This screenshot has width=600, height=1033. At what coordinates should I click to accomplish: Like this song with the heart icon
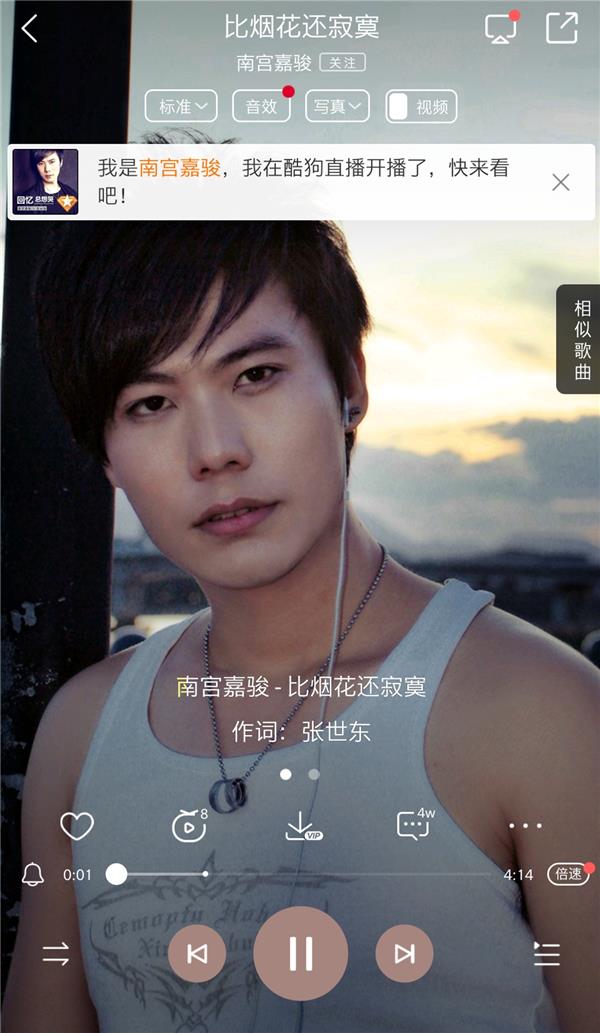click(x=77, y=826)
